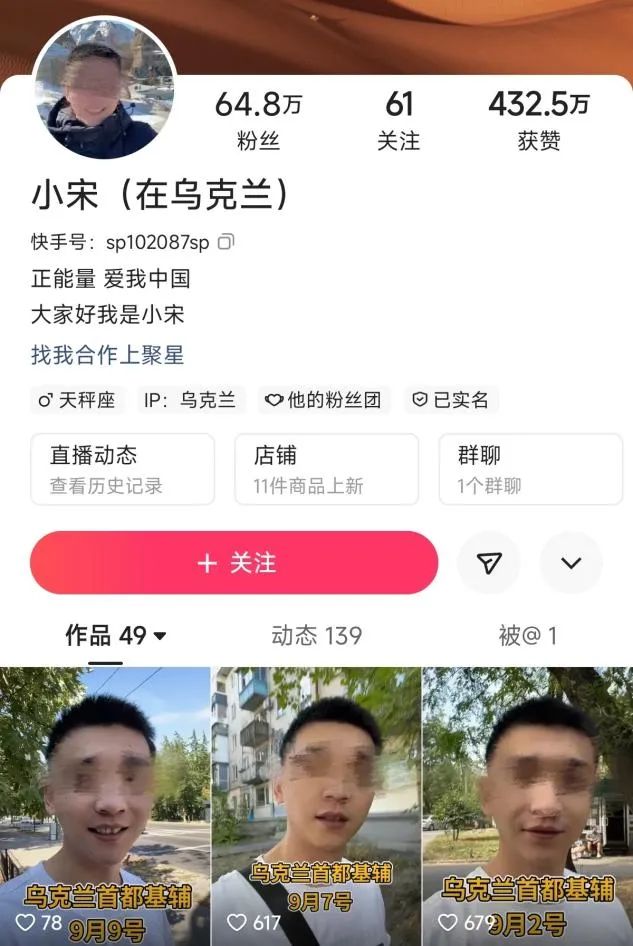Open the 他的粉丝团 chip

point(323,400)
